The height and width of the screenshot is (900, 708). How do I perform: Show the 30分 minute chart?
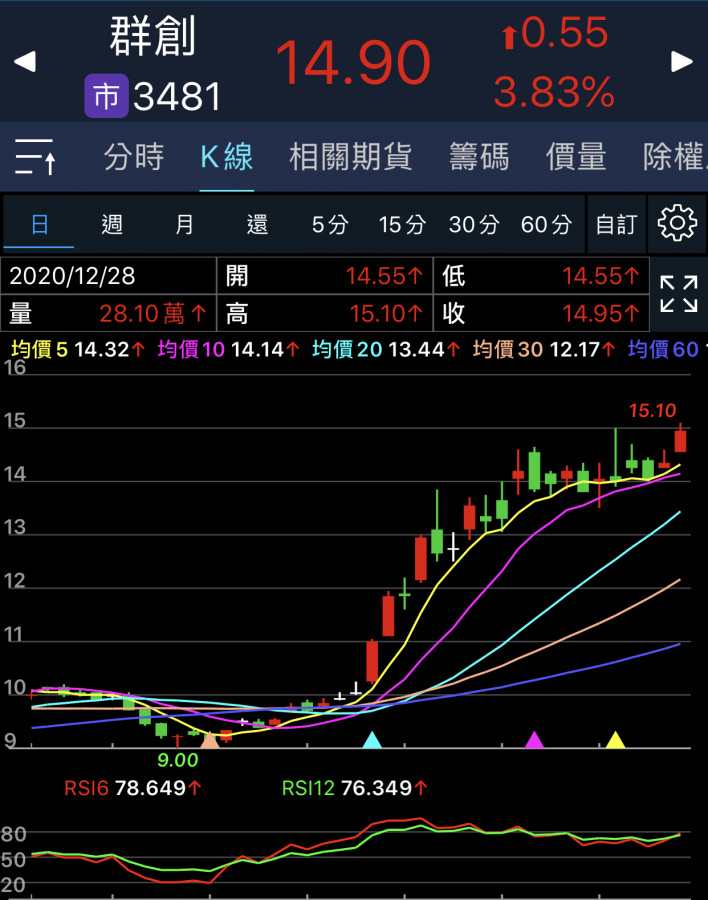pyautogui.click(x=474, y=224)
